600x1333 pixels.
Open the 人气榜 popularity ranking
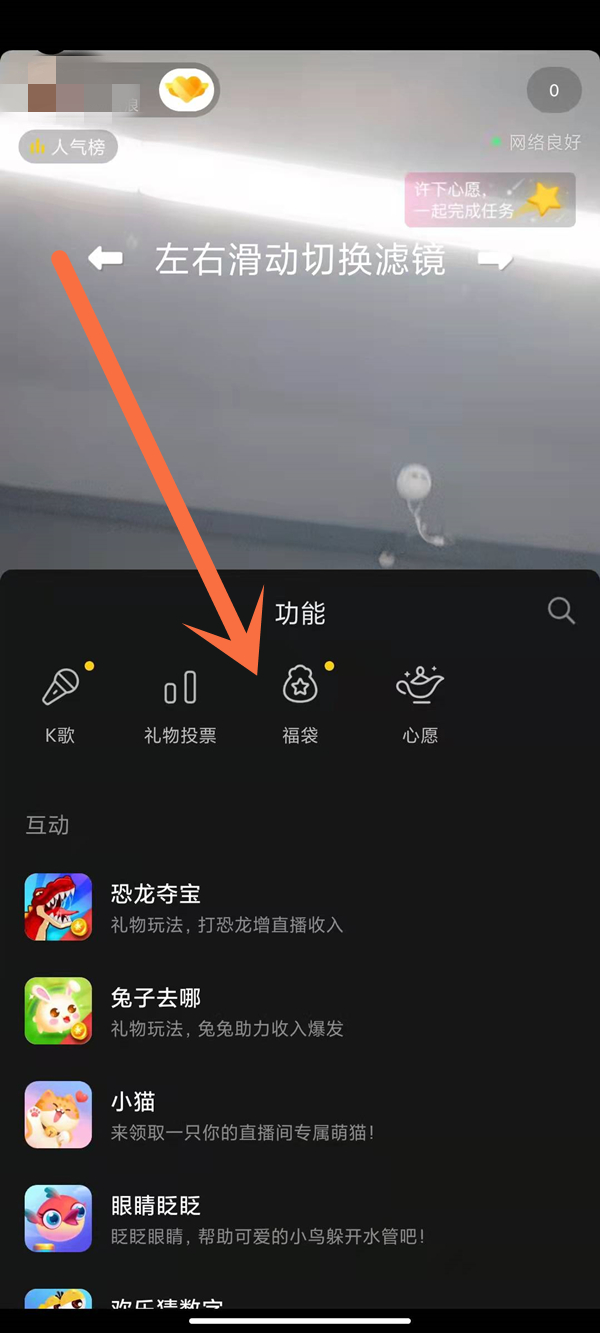tap(68, 147)
